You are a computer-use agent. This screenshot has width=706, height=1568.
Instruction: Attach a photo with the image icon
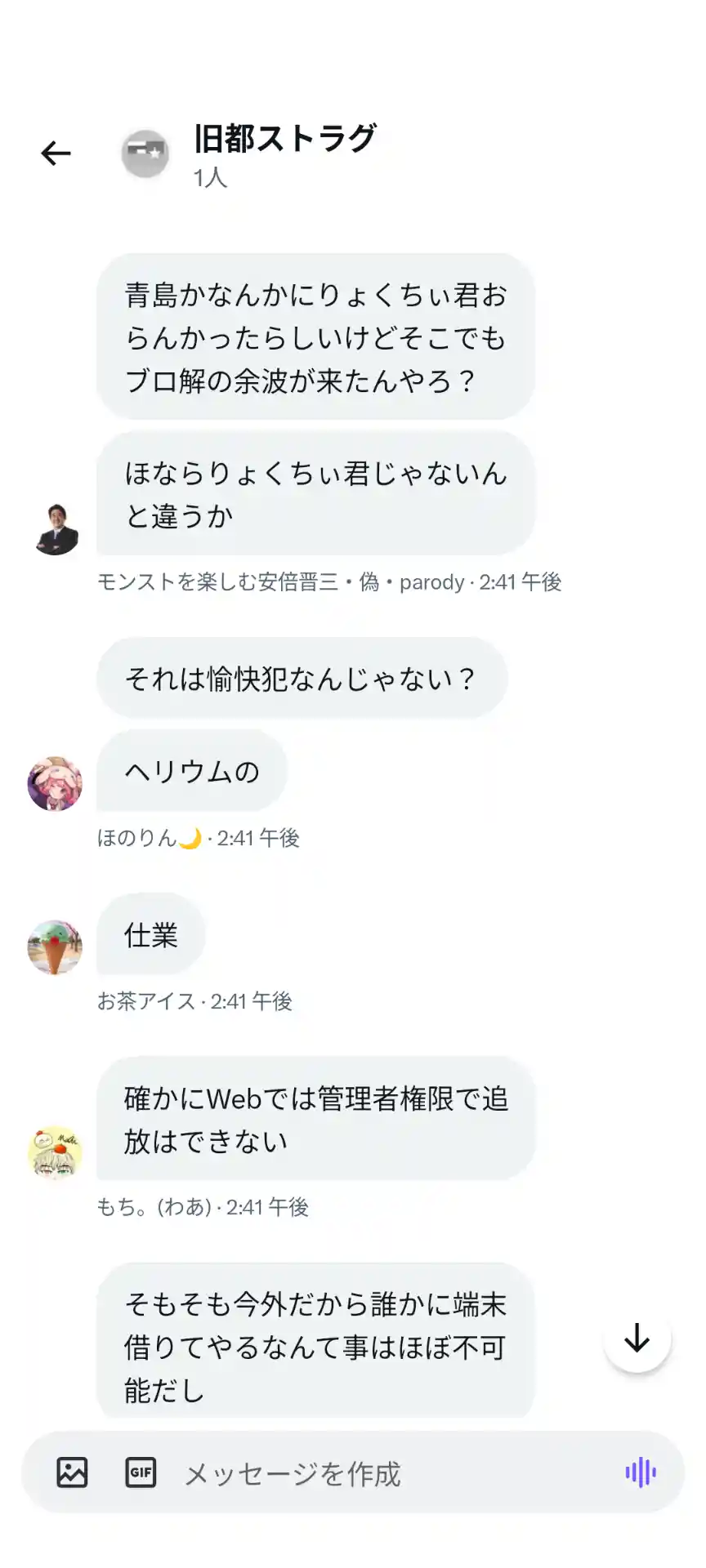pos(72,1472)
